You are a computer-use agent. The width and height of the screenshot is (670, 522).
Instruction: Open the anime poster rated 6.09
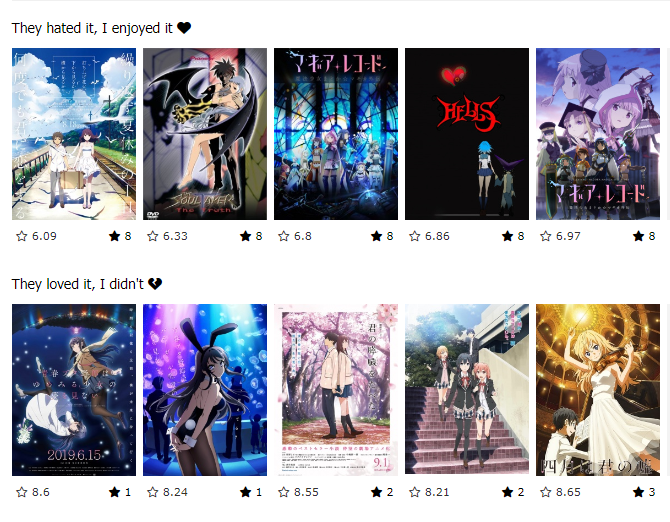point(74,134)
